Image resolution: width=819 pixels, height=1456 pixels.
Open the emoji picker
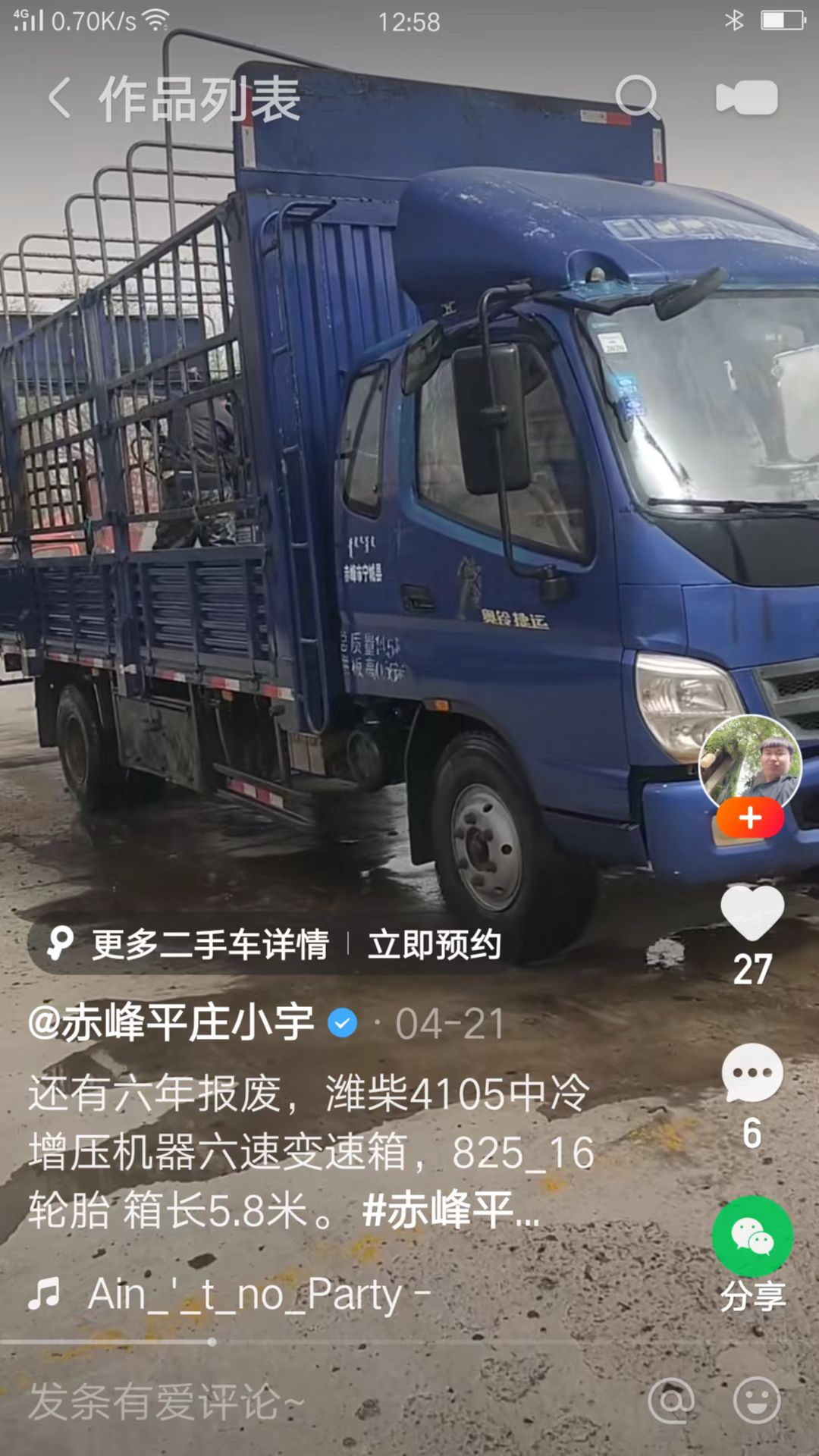pyautogui.click(x=757, y=1401)
